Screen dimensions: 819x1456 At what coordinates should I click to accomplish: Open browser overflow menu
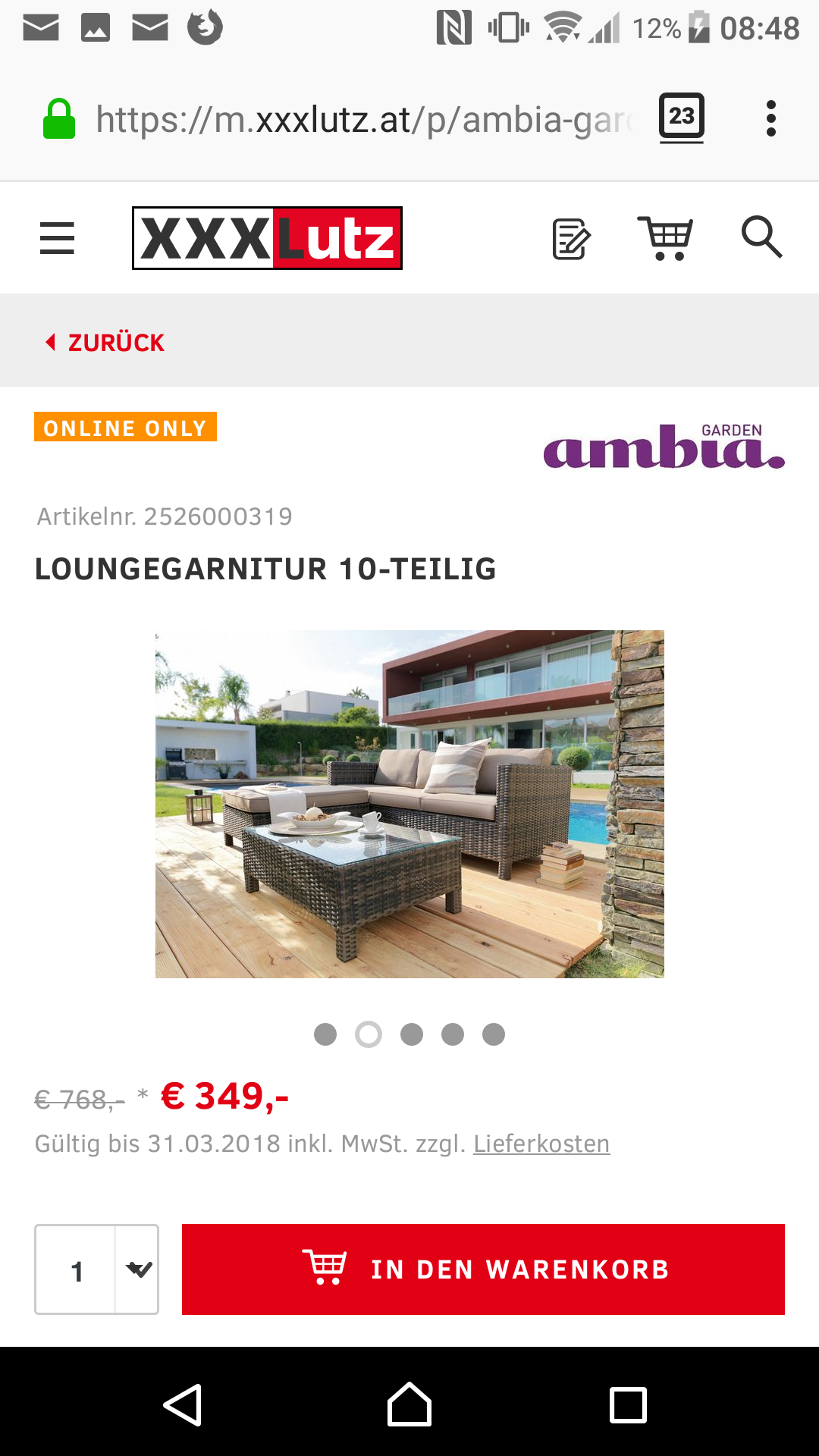coord(770,118)
